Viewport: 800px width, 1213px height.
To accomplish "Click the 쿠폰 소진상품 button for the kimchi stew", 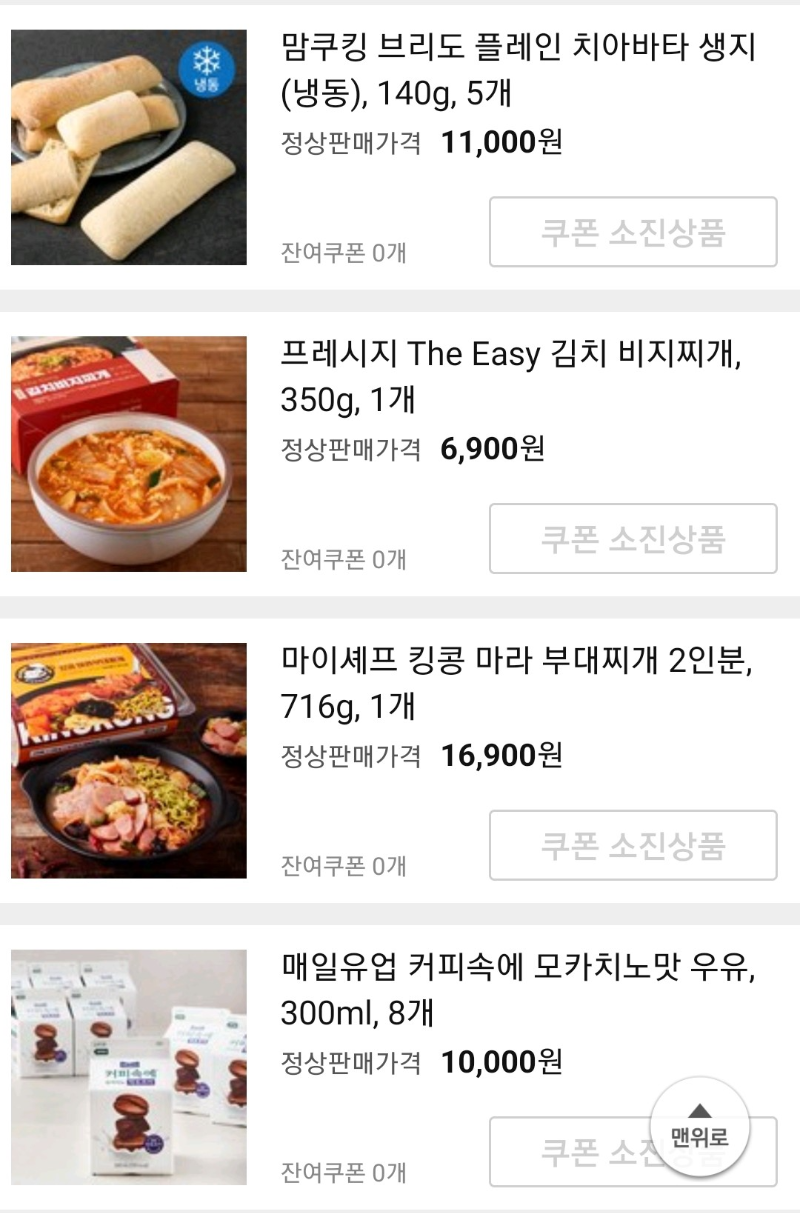I will pos(632,536).
